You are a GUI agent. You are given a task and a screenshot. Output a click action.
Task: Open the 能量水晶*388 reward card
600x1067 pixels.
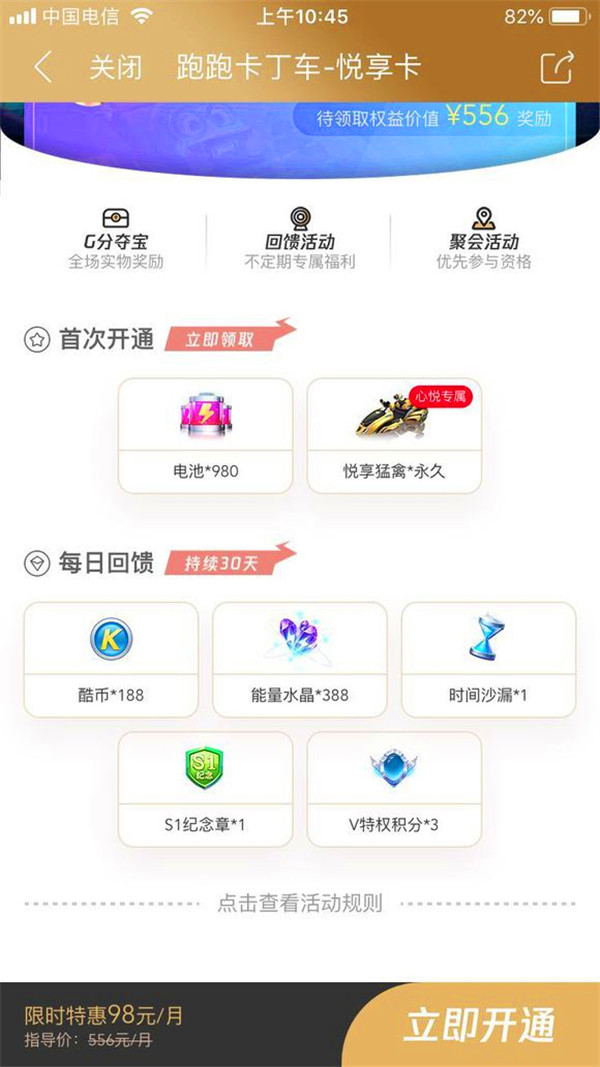300,659
